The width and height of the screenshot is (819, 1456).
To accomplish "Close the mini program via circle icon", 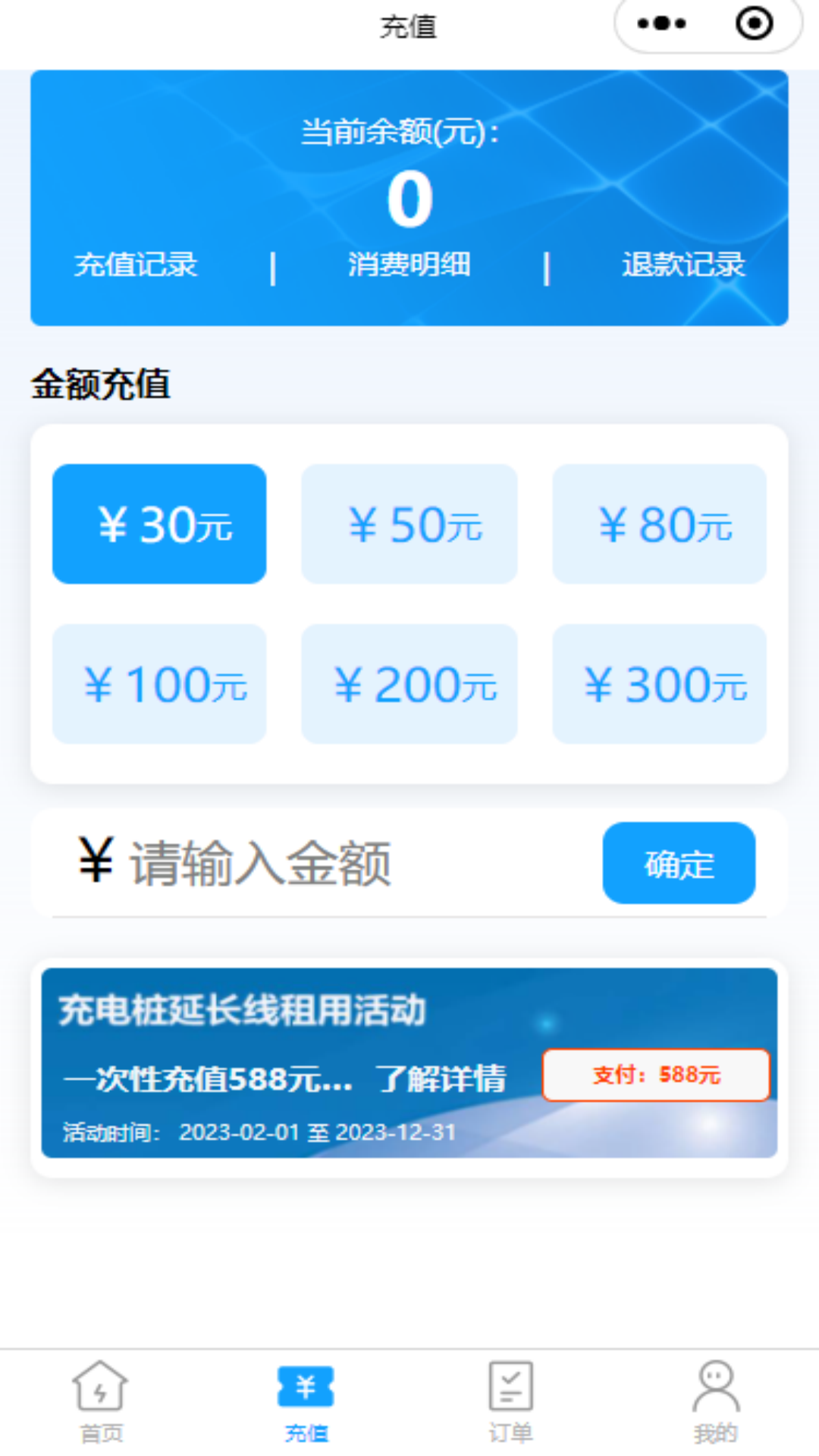I will click(755, 24).
